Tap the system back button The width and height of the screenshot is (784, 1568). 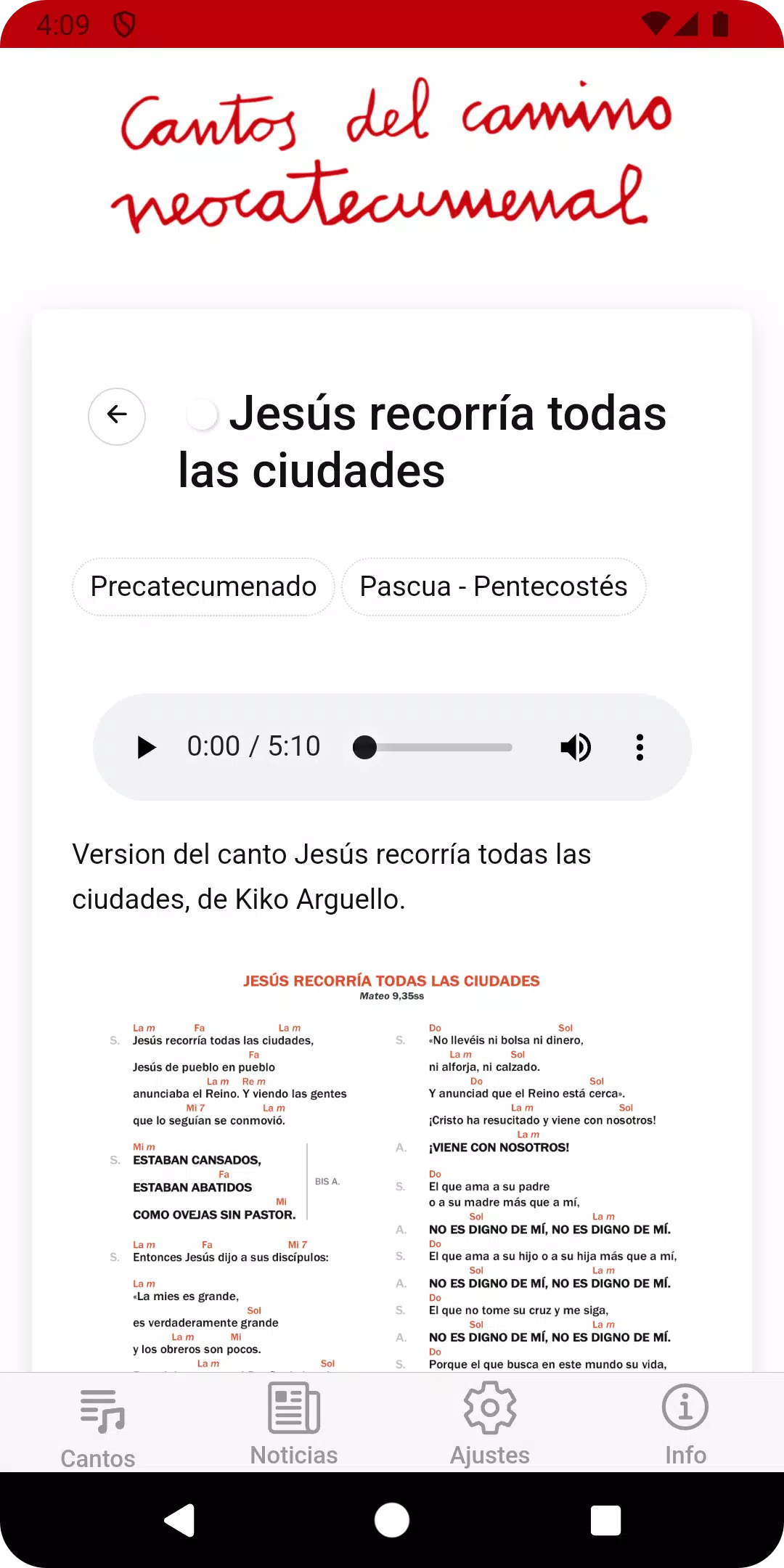click(179, 1520)
